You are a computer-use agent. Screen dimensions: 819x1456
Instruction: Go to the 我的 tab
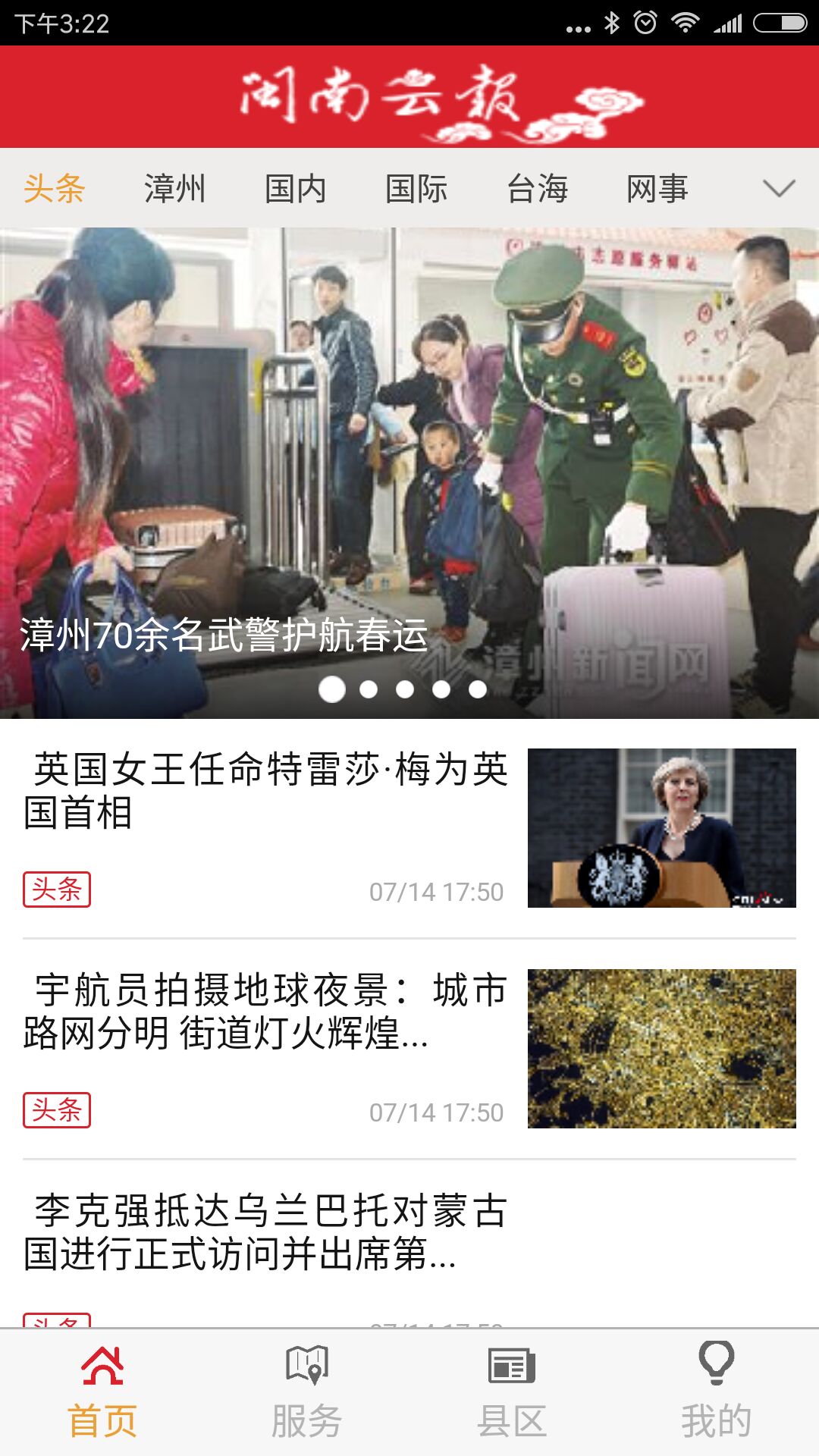[716, 1392]
